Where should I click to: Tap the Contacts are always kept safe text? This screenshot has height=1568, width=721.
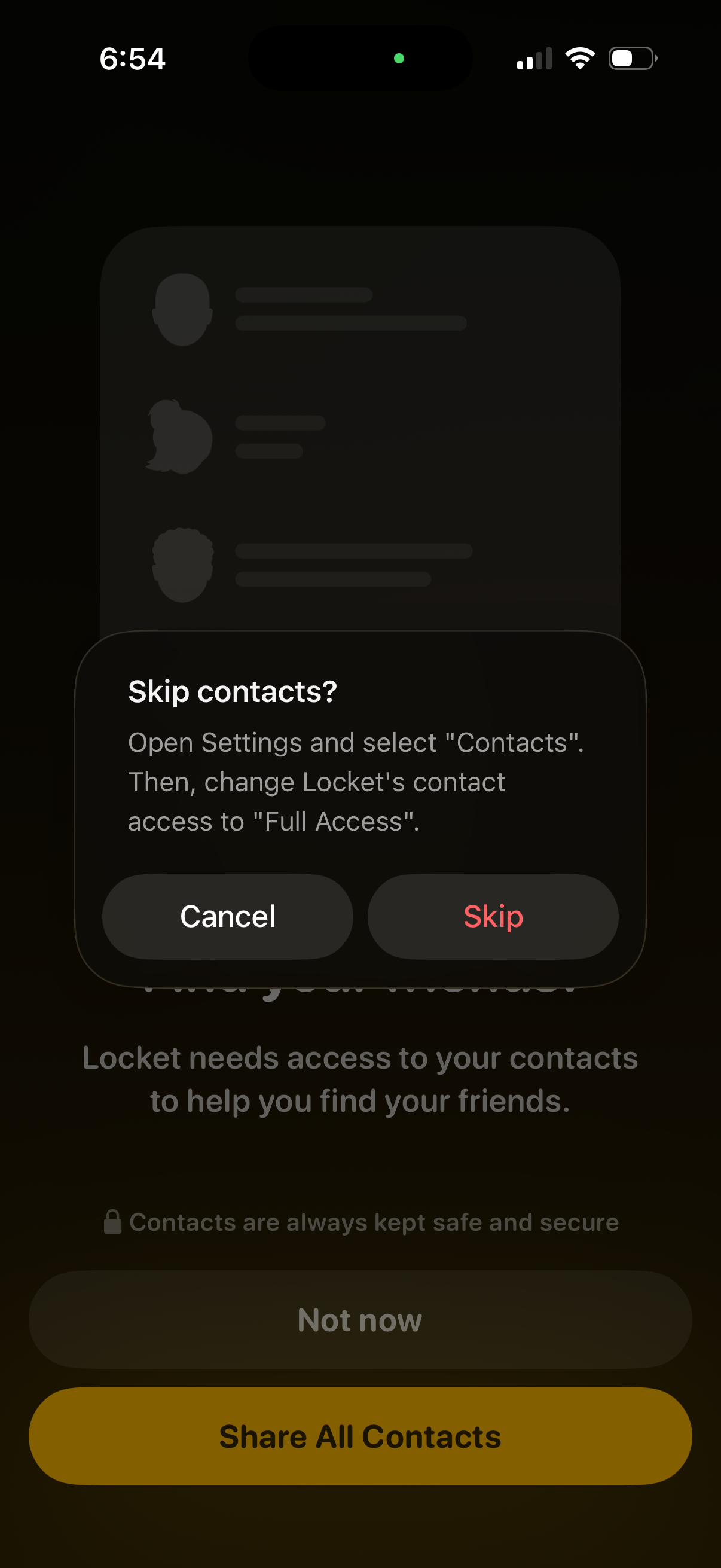coord(374,1221)
